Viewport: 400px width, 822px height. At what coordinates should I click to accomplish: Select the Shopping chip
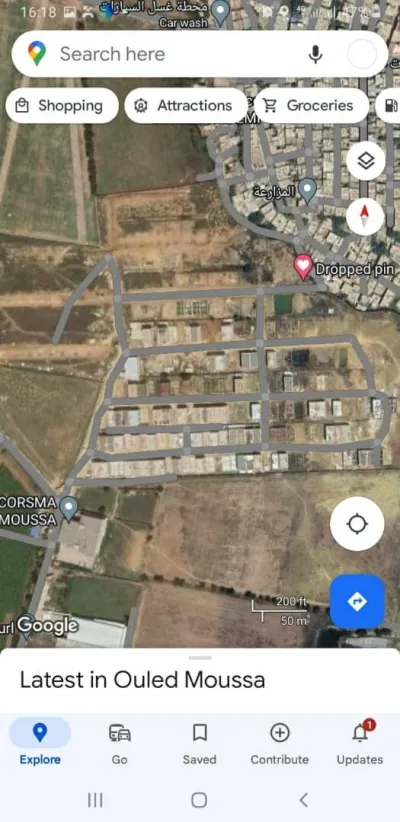pos(62,105)
